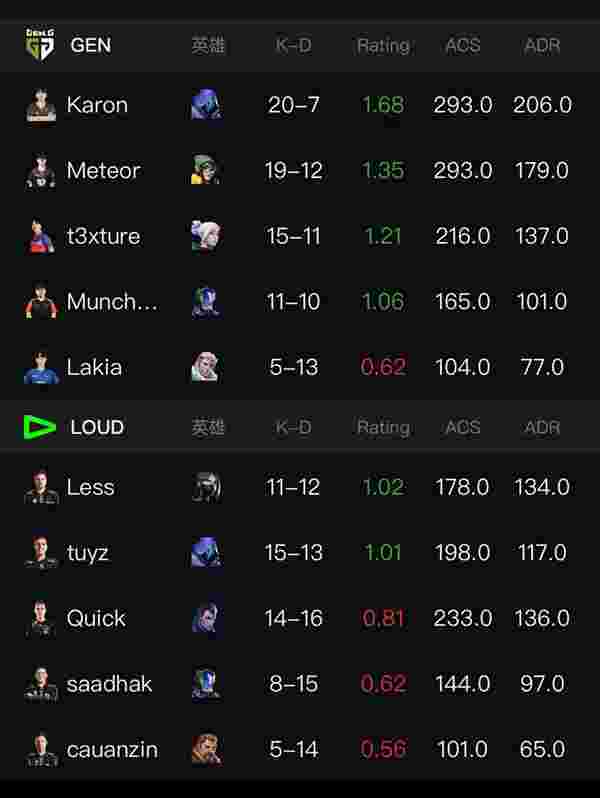Select saadhak's stats row
Image resolution: width=600 pixels, height=798 pixels.
[x=109, y=684]
